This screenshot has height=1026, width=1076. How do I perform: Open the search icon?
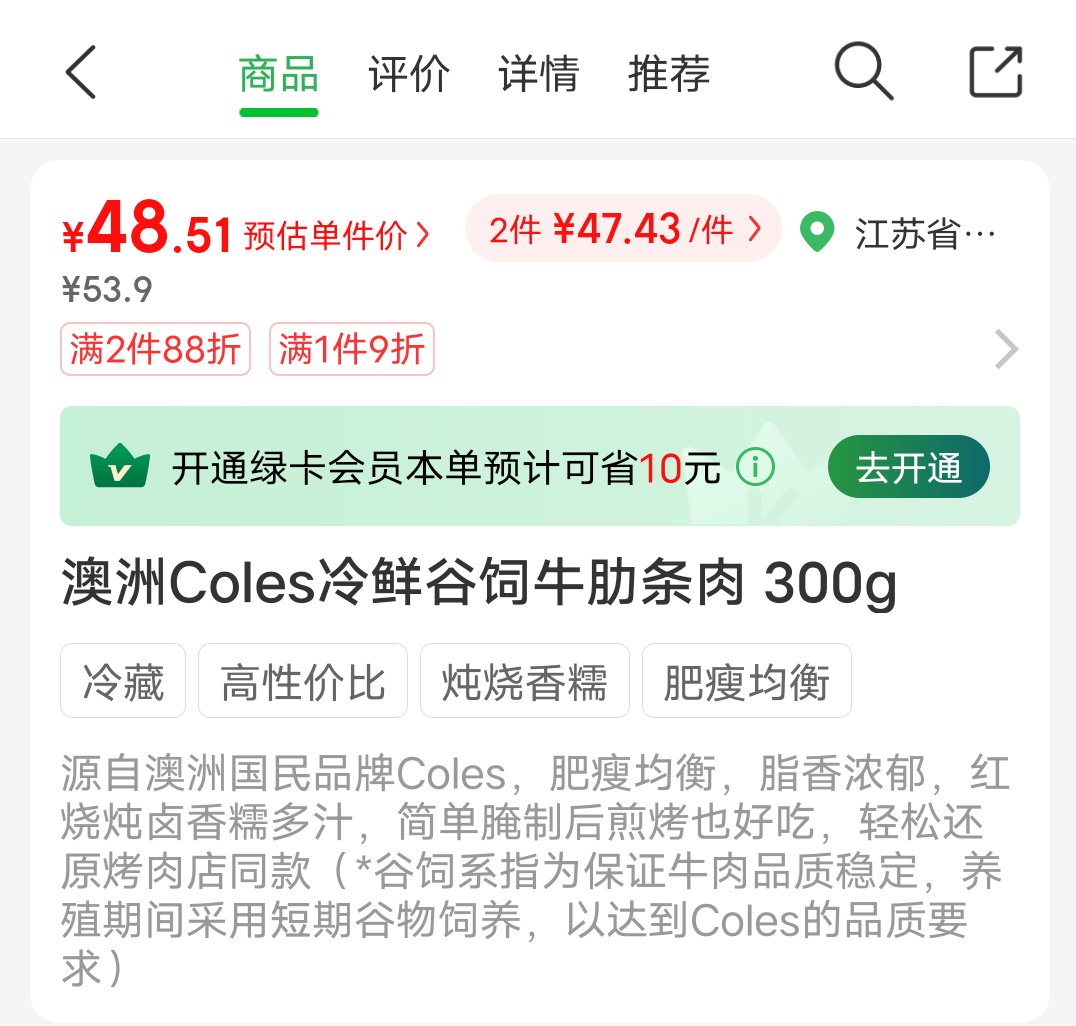coord(863,73)
